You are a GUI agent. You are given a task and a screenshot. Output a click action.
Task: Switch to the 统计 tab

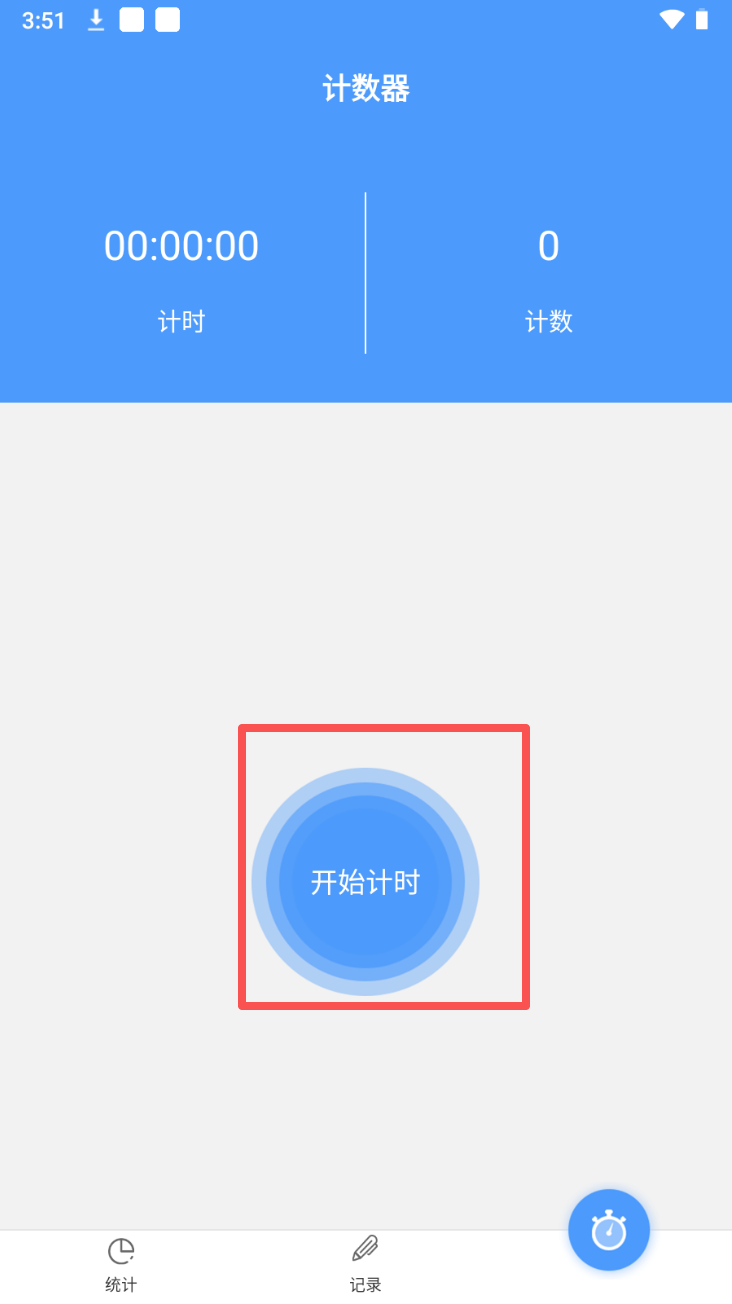coord(121,1265)
